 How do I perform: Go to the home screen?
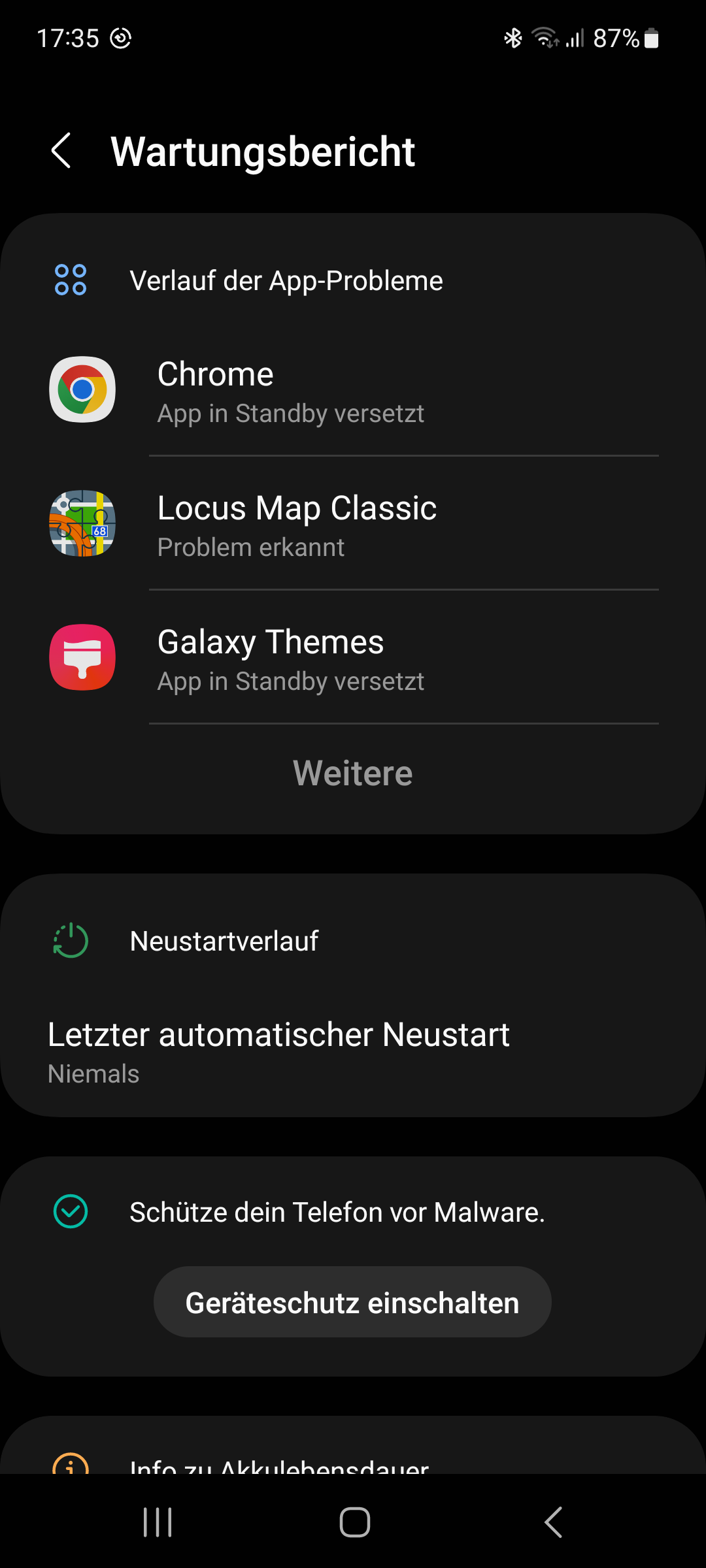click(x=354, y=1522)
